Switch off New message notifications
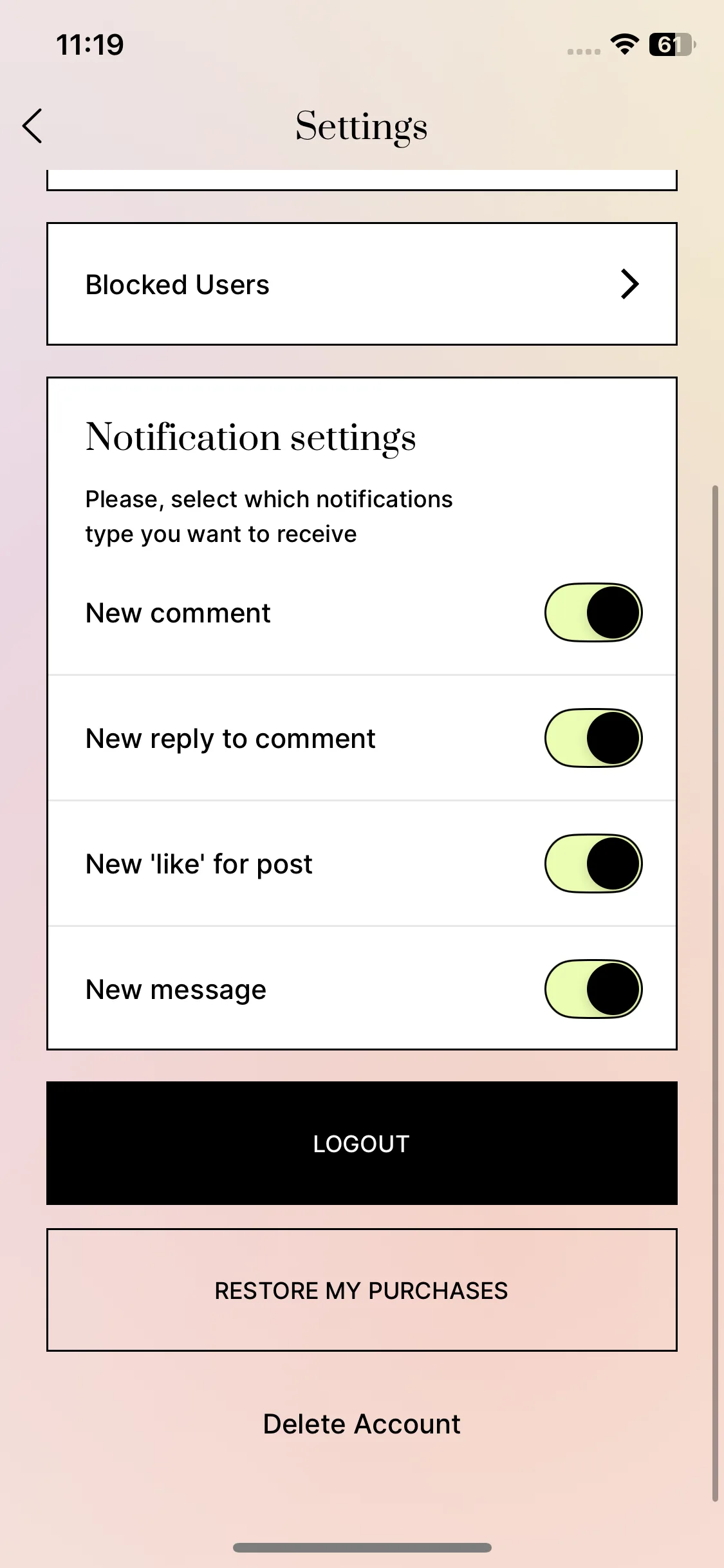 click(593, 989)
